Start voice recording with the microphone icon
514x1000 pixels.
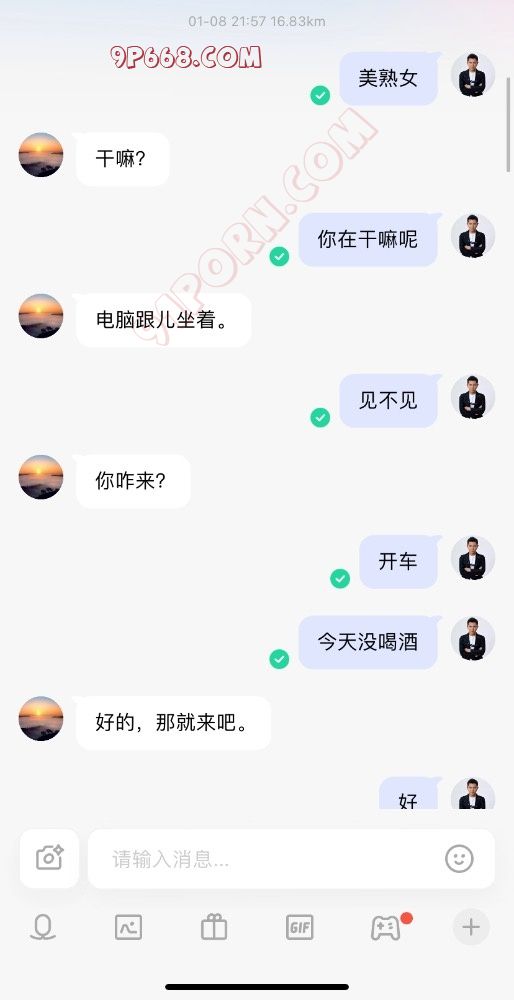[43, 927]
